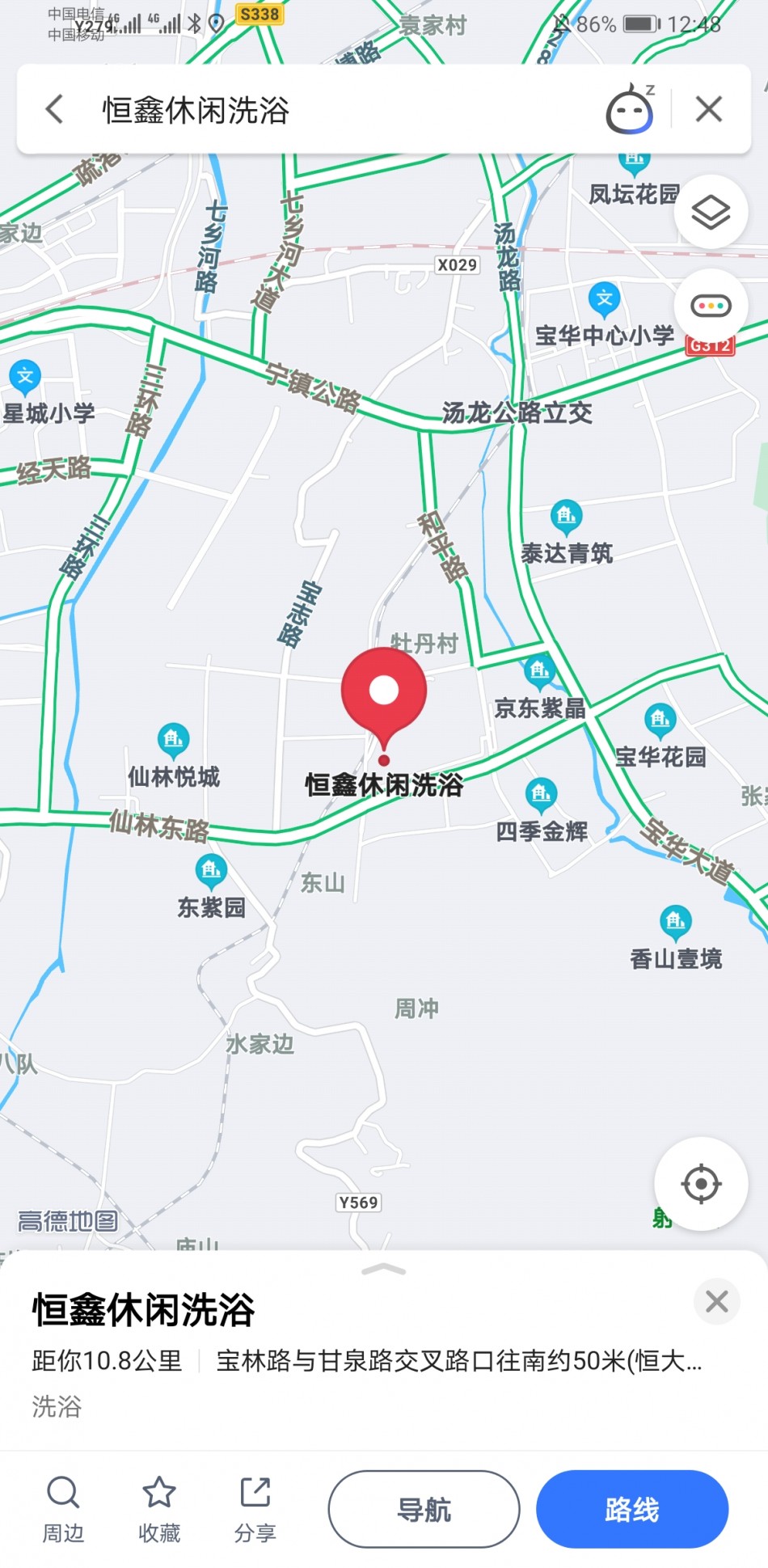Viewport: 768px width, 1568px height.
Task: Expand the place details card handle
Action: point(384,1270)
